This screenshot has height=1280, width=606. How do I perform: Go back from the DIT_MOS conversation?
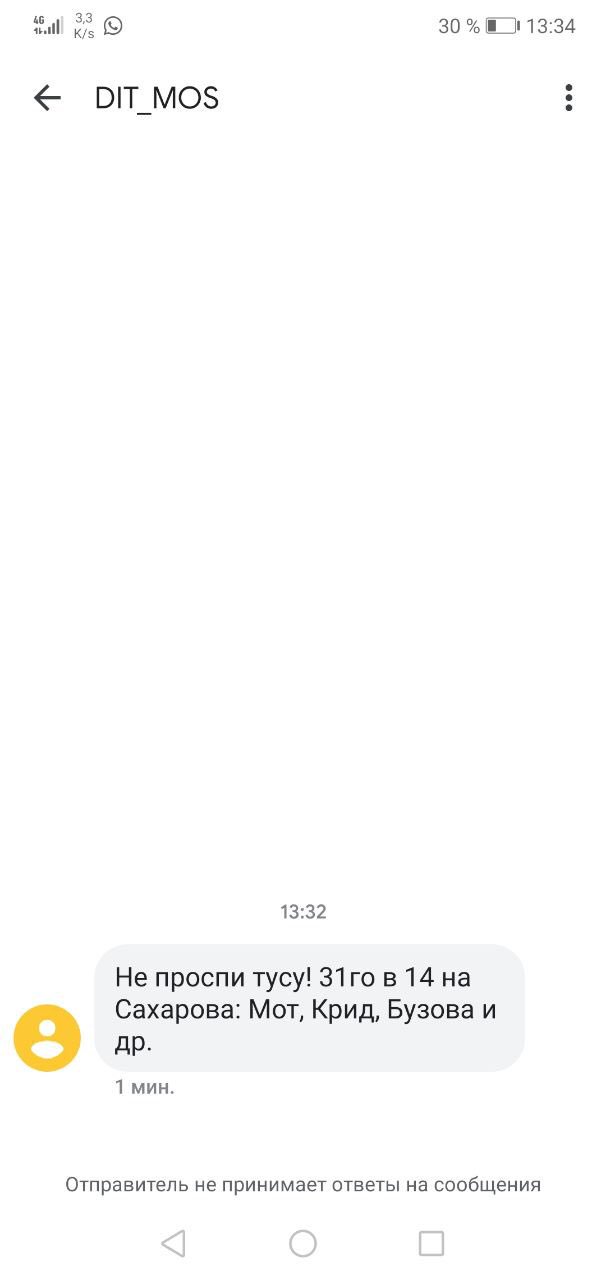coord(47,98)
